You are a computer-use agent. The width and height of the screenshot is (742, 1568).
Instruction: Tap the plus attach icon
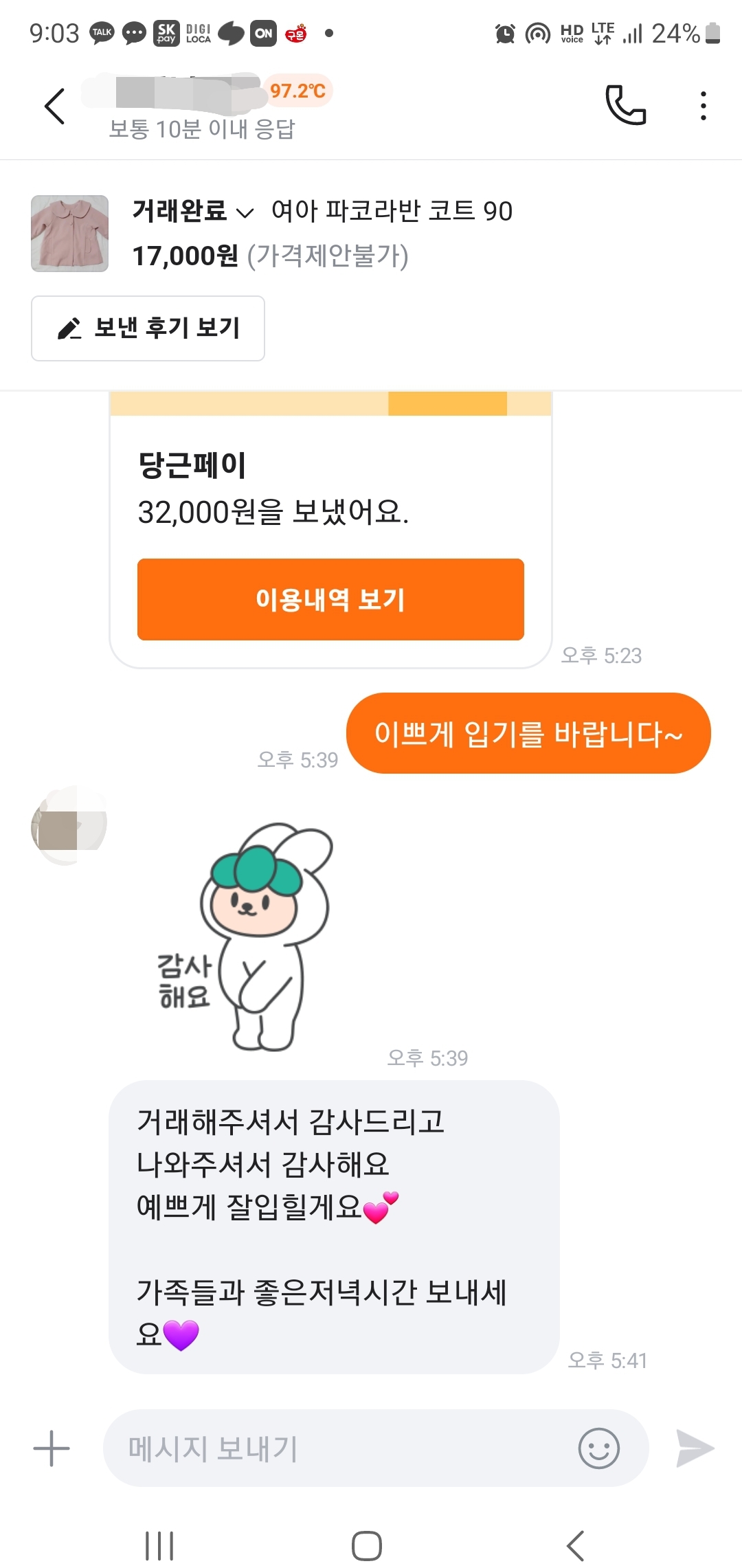click(x=52, y=1448)
